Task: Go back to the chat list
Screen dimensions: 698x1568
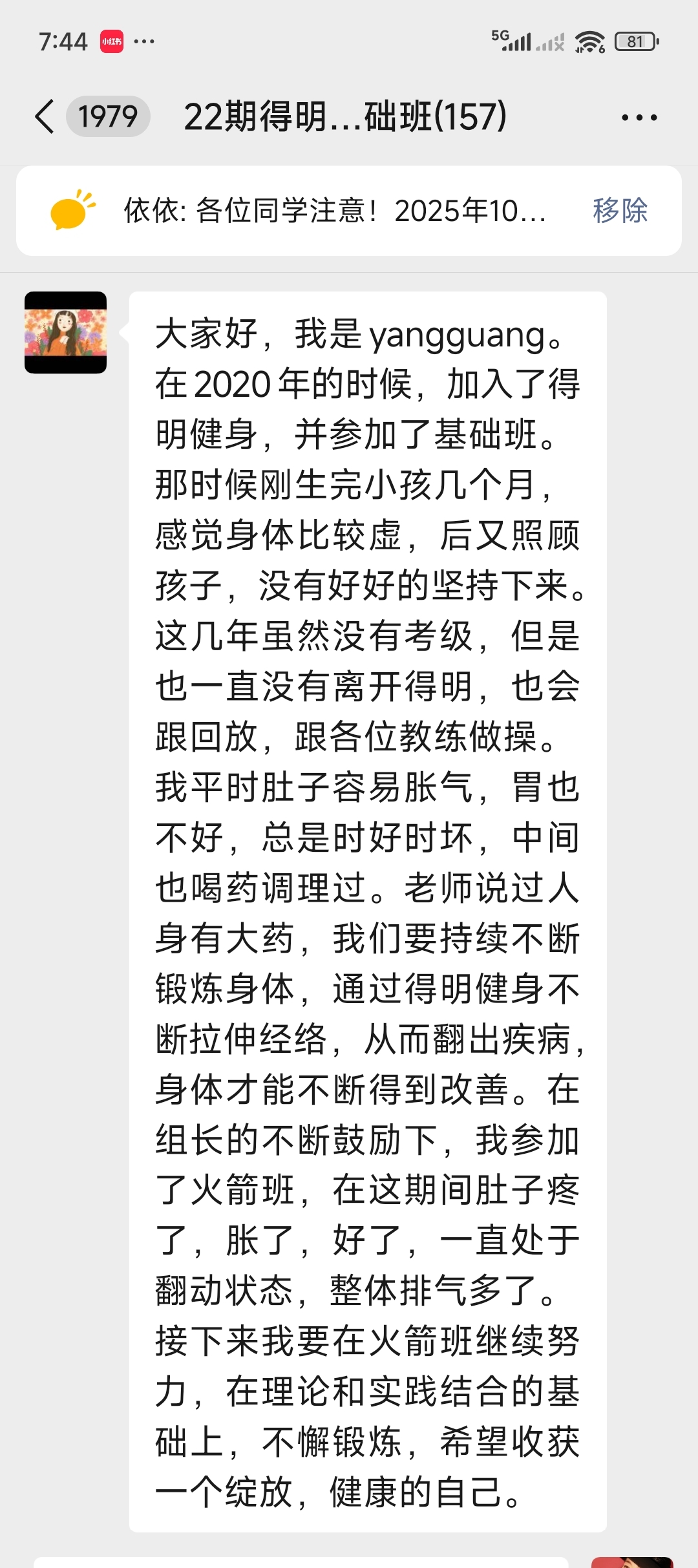Action: point(45,117)
